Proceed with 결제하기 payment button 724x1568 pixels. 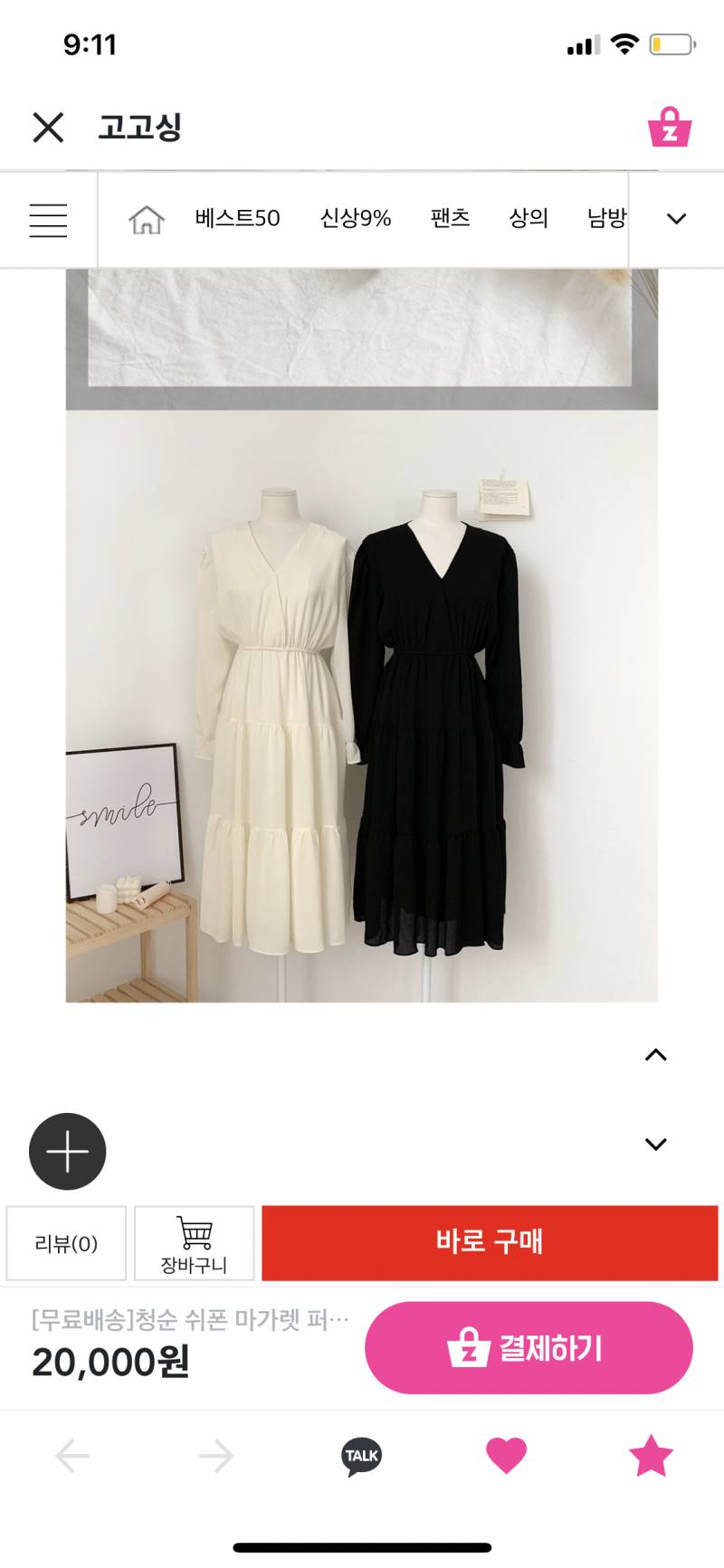pos(529,1348)
